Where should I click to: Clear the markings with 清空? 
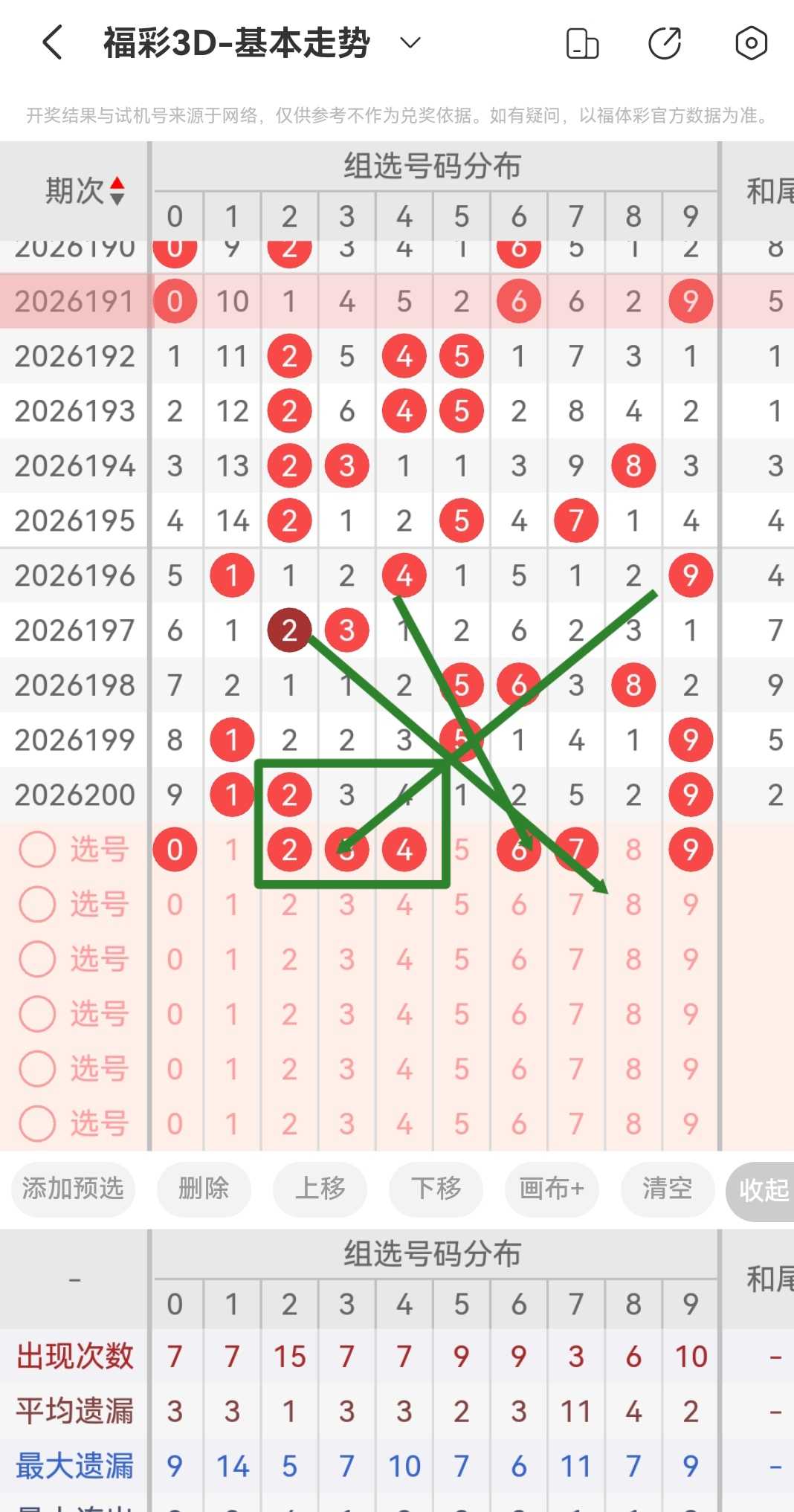pos(668,1189)
